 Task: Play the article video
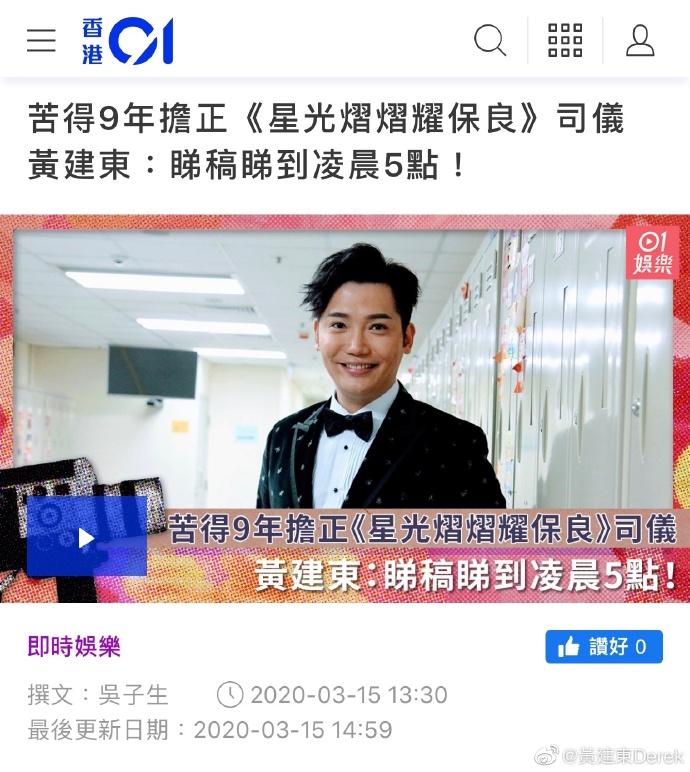click(87, 537)
